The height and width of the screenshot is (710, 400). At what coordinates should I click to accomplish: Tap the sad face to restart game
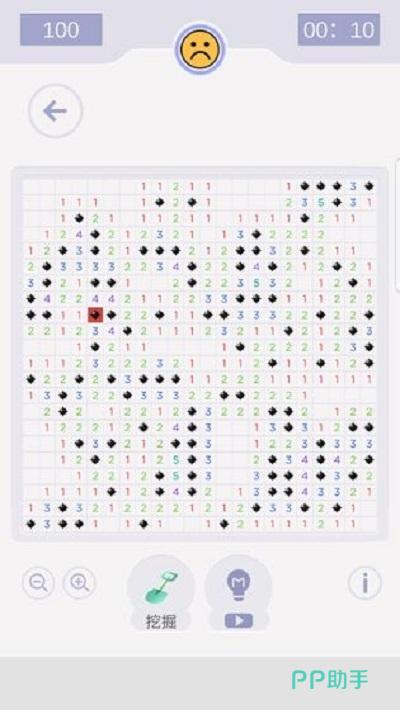200,49
